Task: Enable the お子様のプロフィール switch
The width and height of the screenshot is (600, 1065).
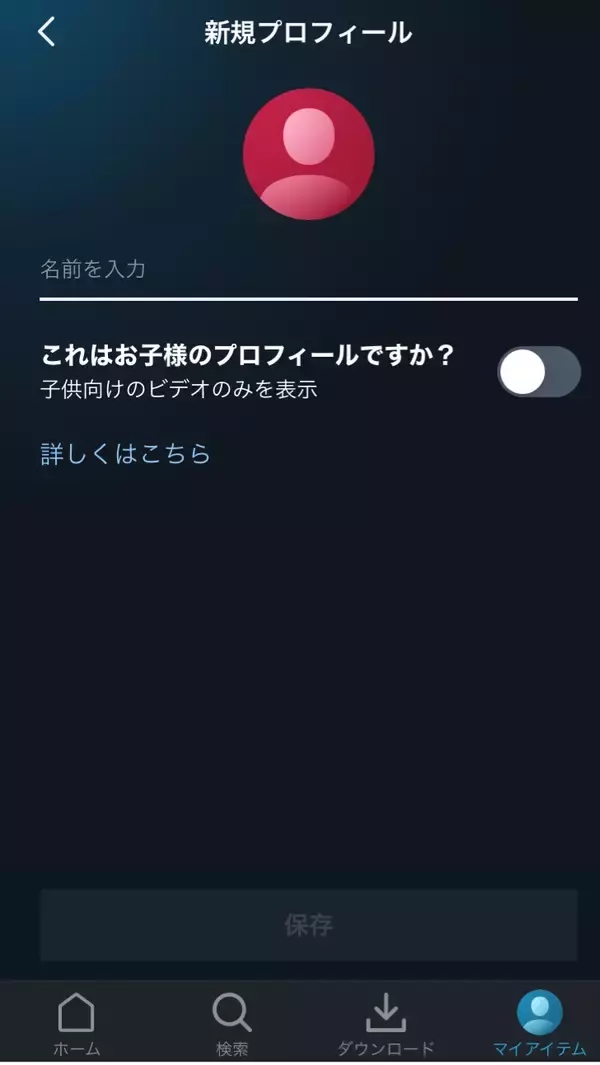Action: [x=538, y=372]
